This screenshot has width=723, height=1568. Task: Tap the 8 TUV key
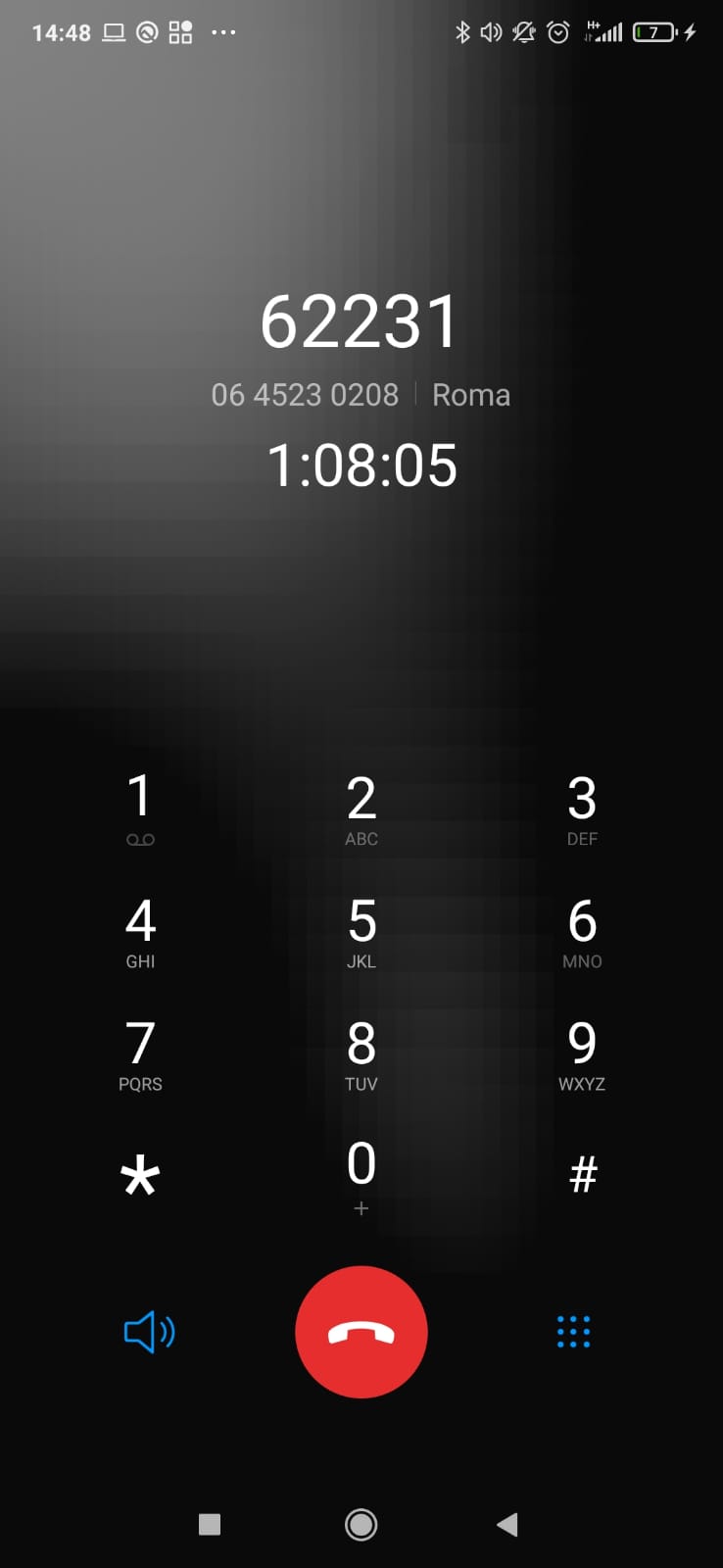coord(361,1054)
